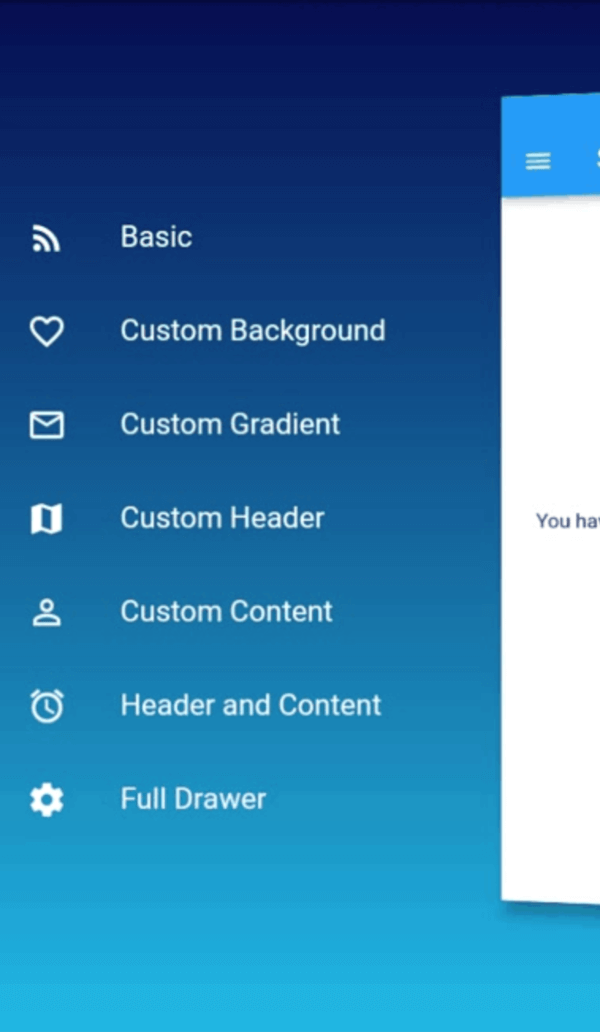
Task: Select Custom Background from the drawer
Action: tap(252, 331)
